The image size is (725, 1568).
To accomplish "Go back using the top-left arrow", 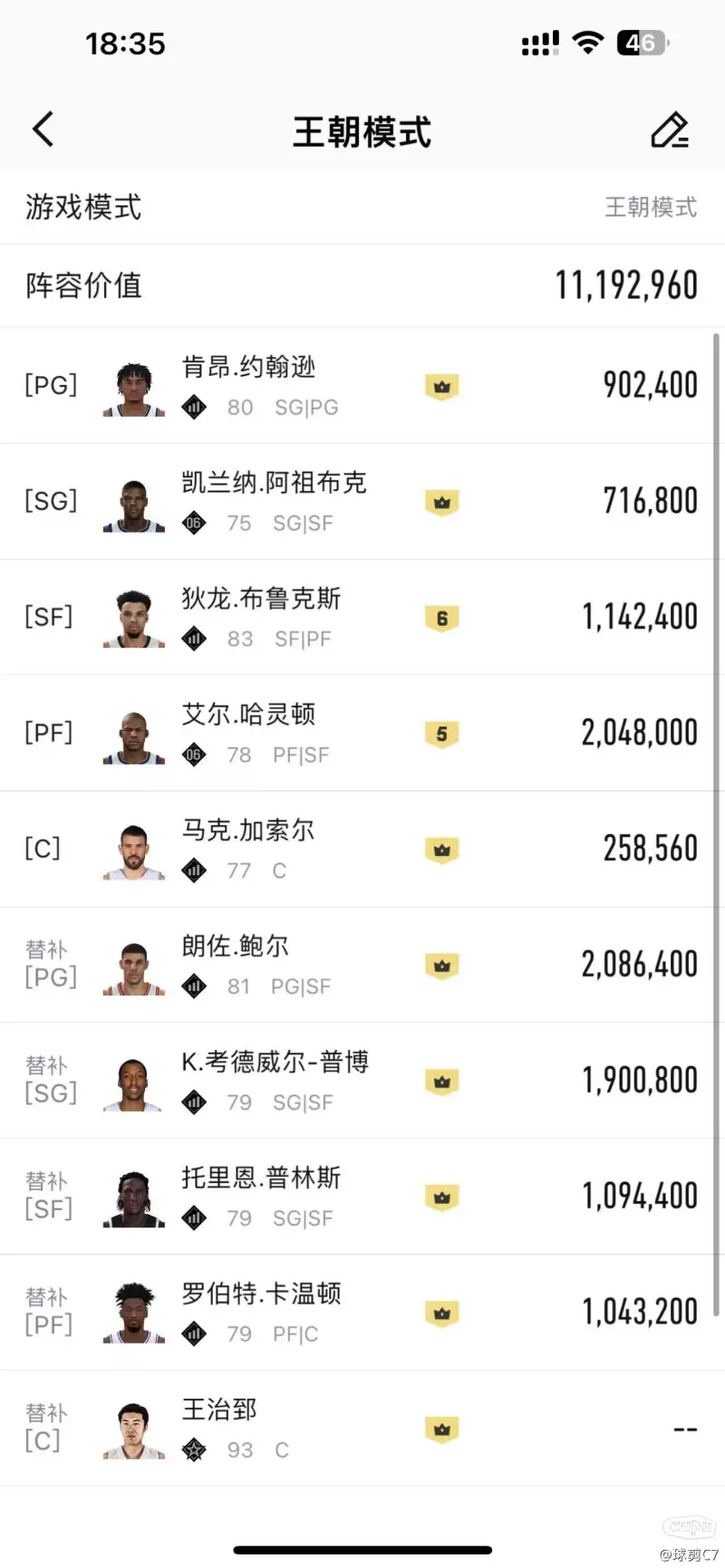I will tap(43, 130).
